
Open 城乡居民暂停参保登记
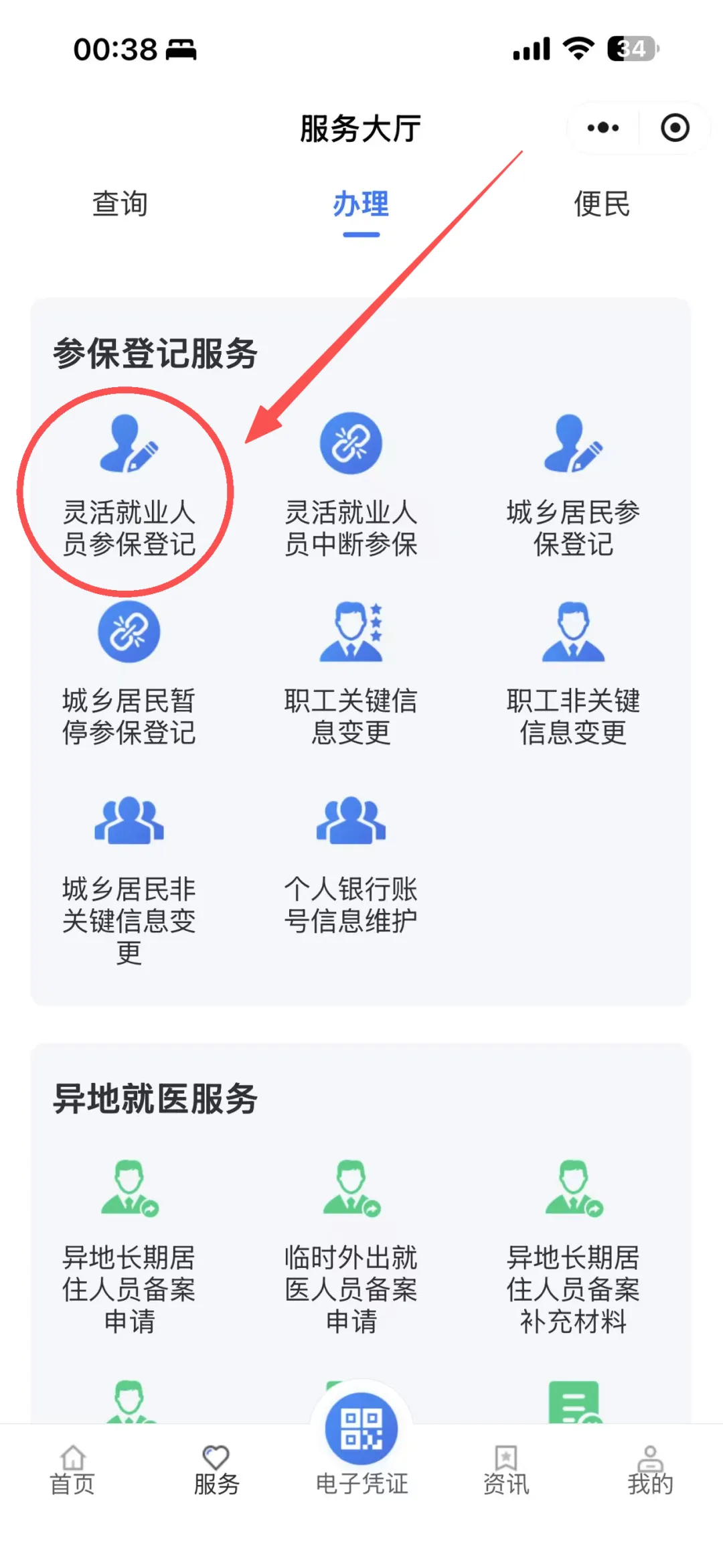click(129, 674)
